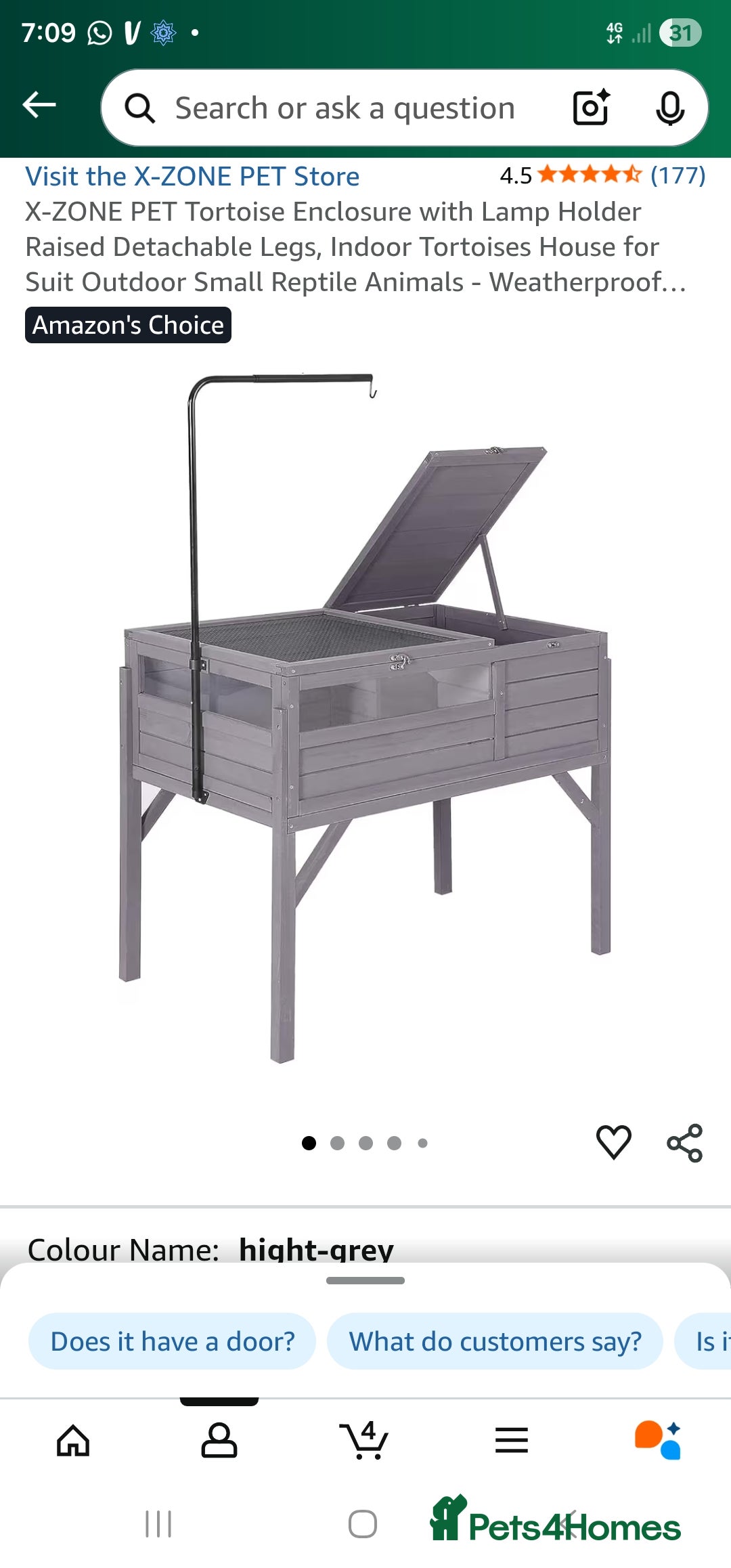Image resolution: width=731 pixels, height=1568 pixels.
Task: Open the 177 customer ratings
Action: click(x=677, y=175)
